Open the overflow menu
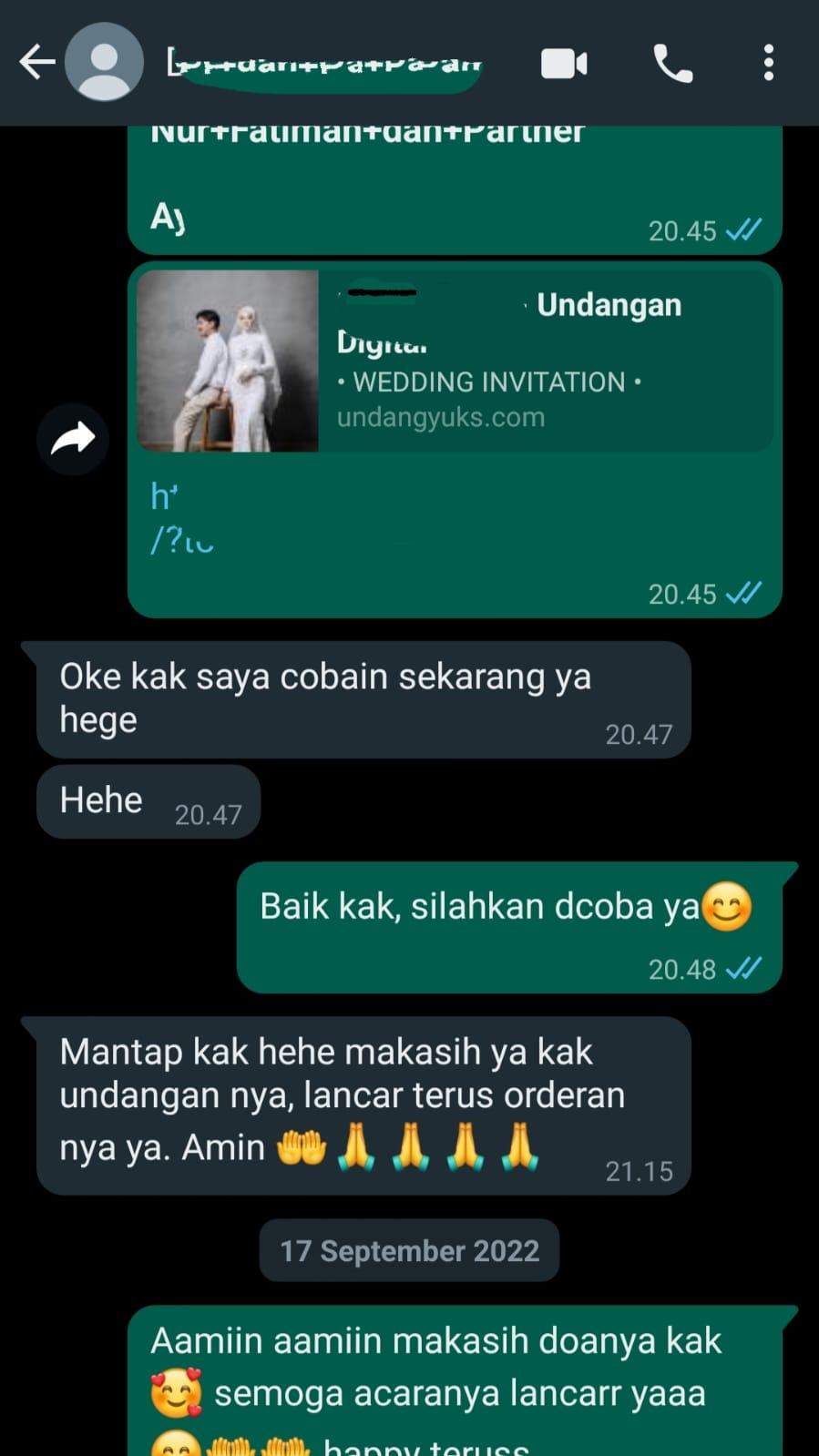The width and height of the screenshot is (819, 1456). pyautogui.click(x=769, y=64)
